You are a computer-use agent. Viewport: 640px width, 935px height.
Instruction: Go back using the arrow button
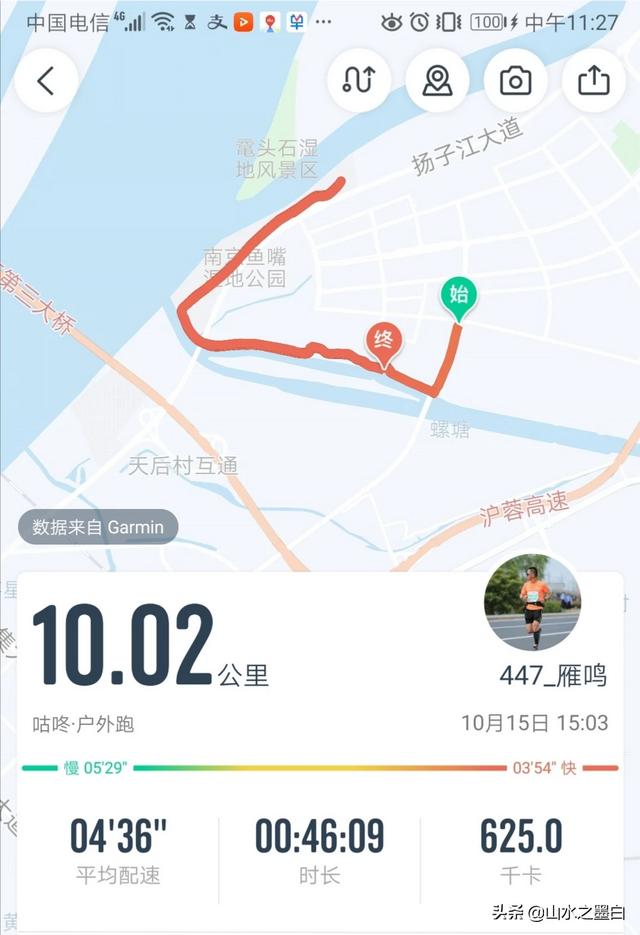46,81
